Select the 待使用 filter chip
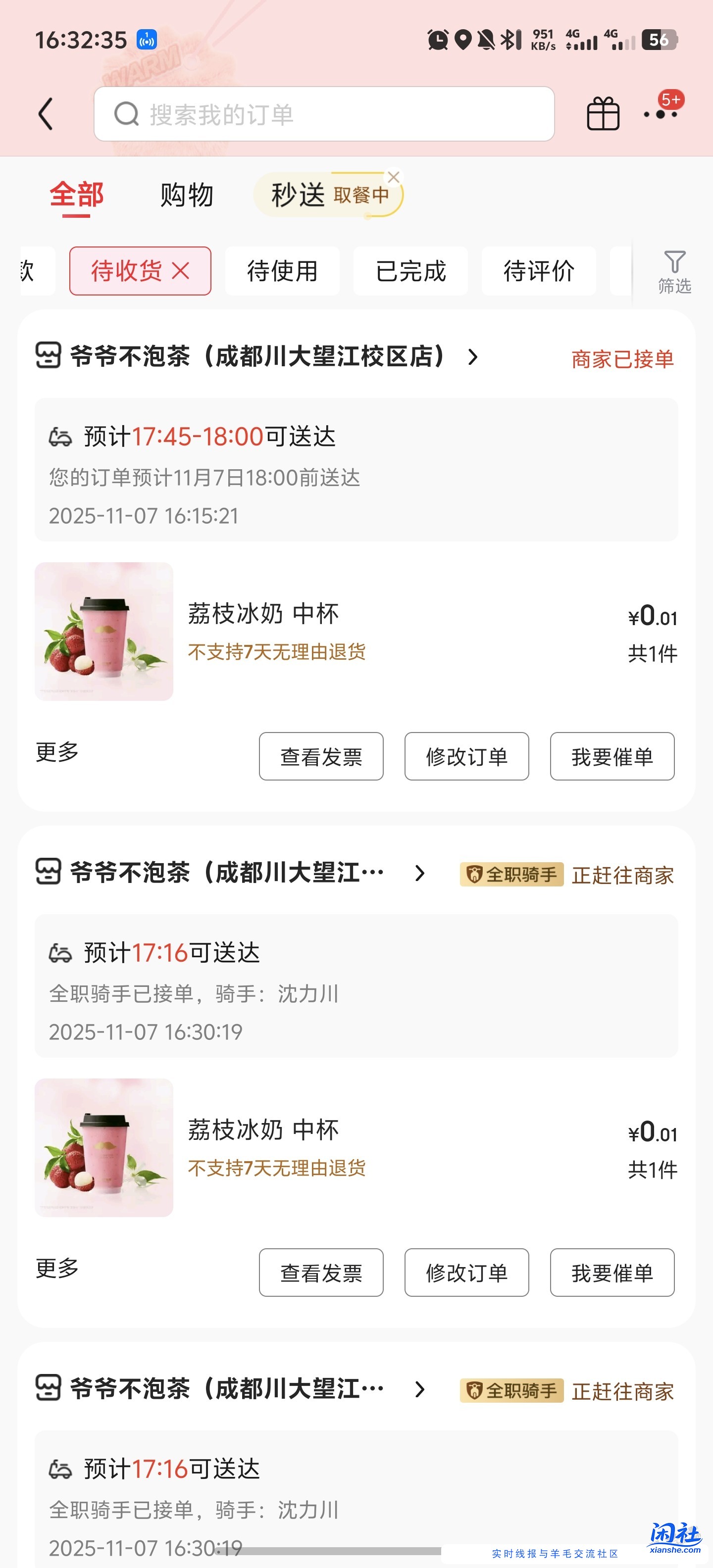 coord(282,271)
